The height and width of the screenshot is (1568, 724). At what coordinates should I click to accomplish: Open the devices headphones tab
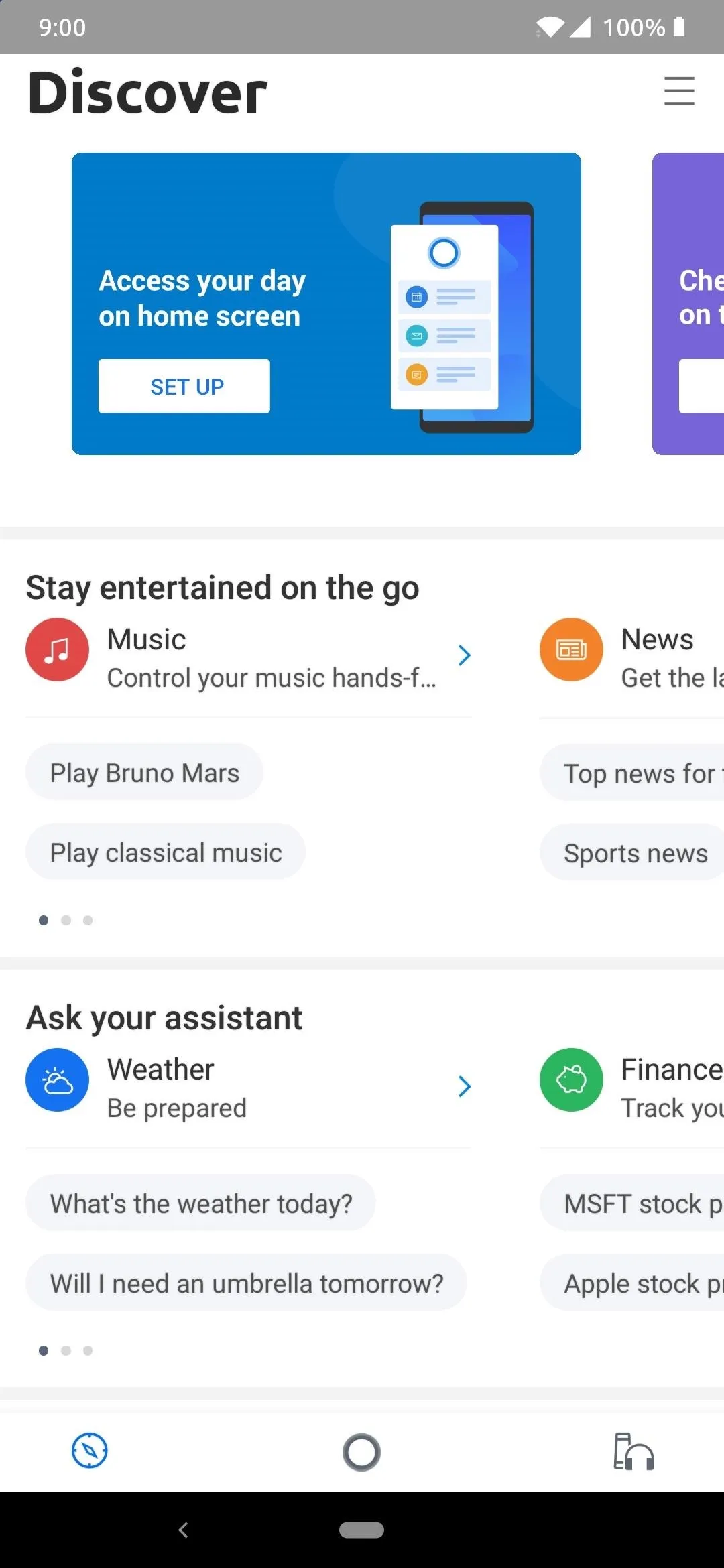[x=633, y=1451]
